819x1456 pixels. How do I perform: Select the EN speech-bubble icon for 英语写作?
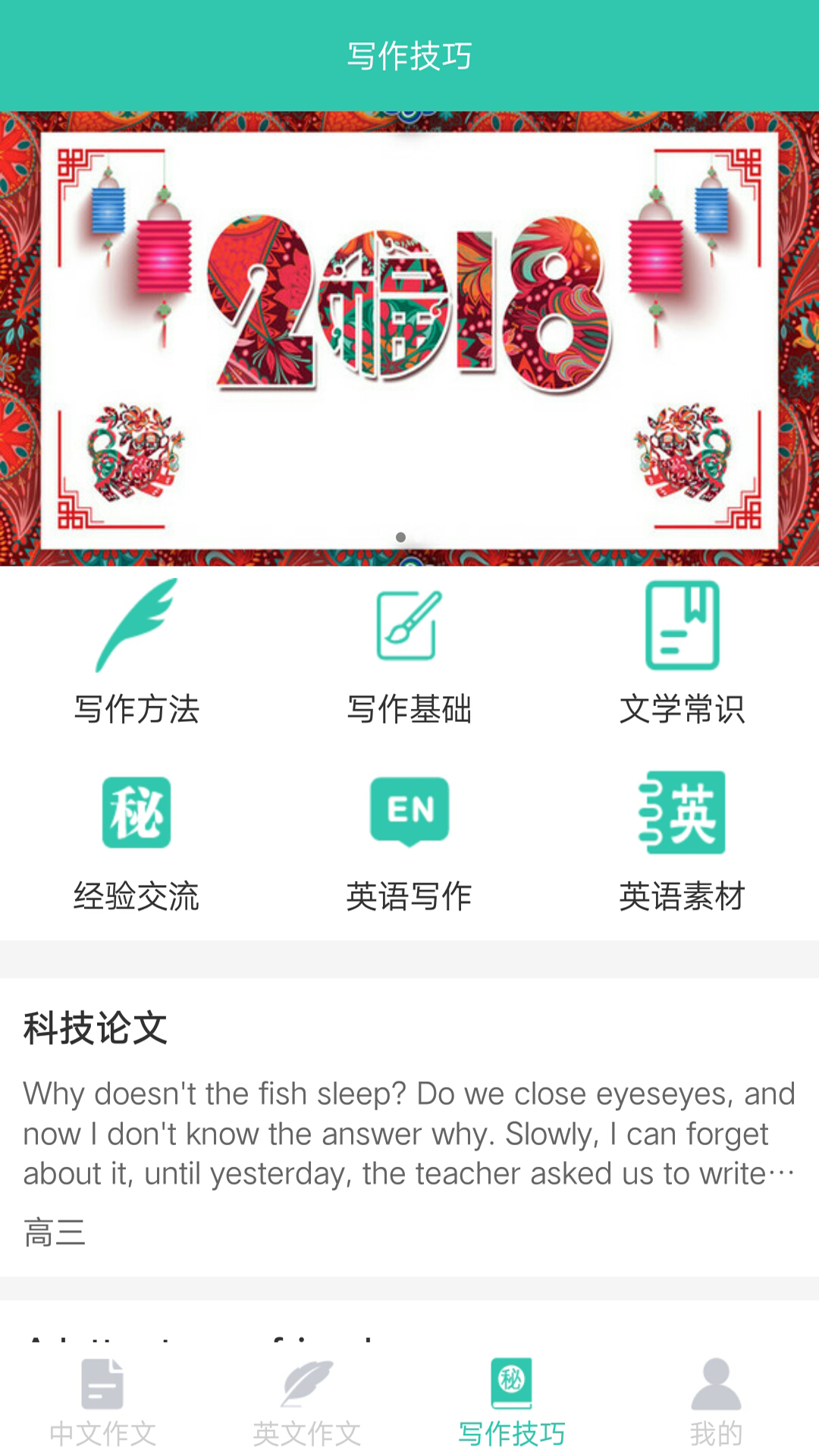409,811
